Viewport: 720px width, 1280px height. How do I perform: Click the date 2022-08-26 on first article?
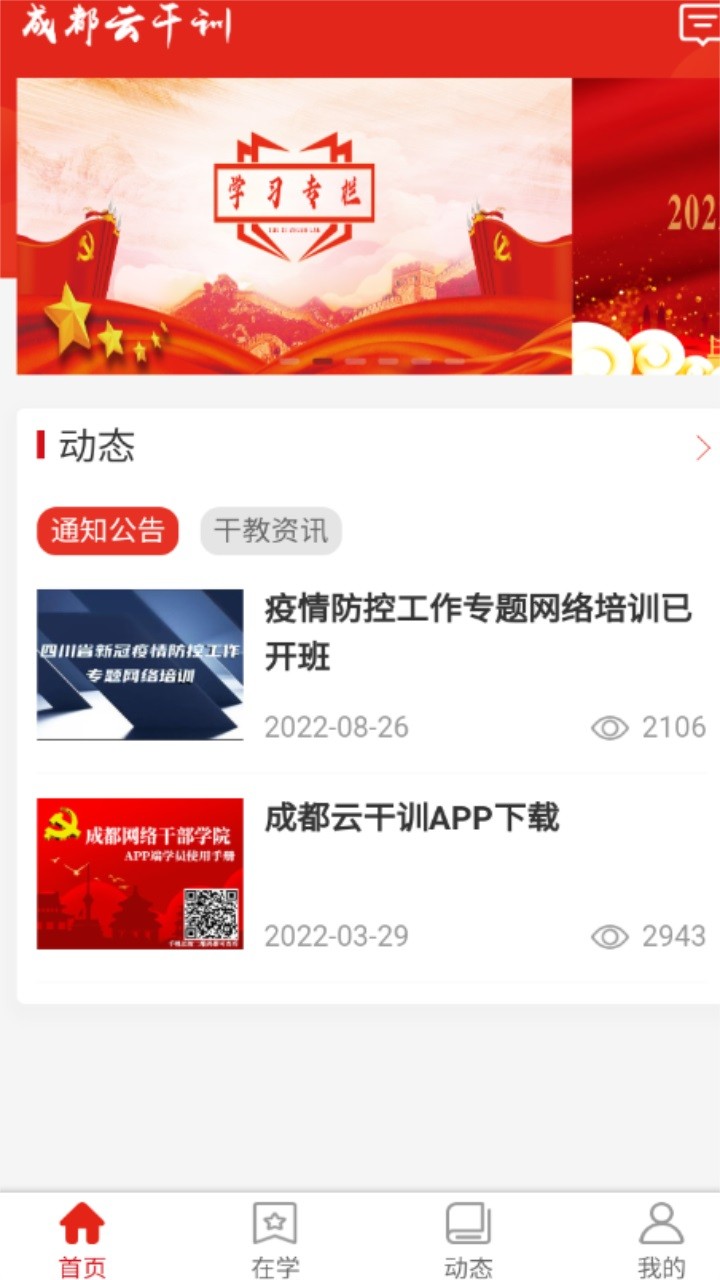click(x=336, y=727)
